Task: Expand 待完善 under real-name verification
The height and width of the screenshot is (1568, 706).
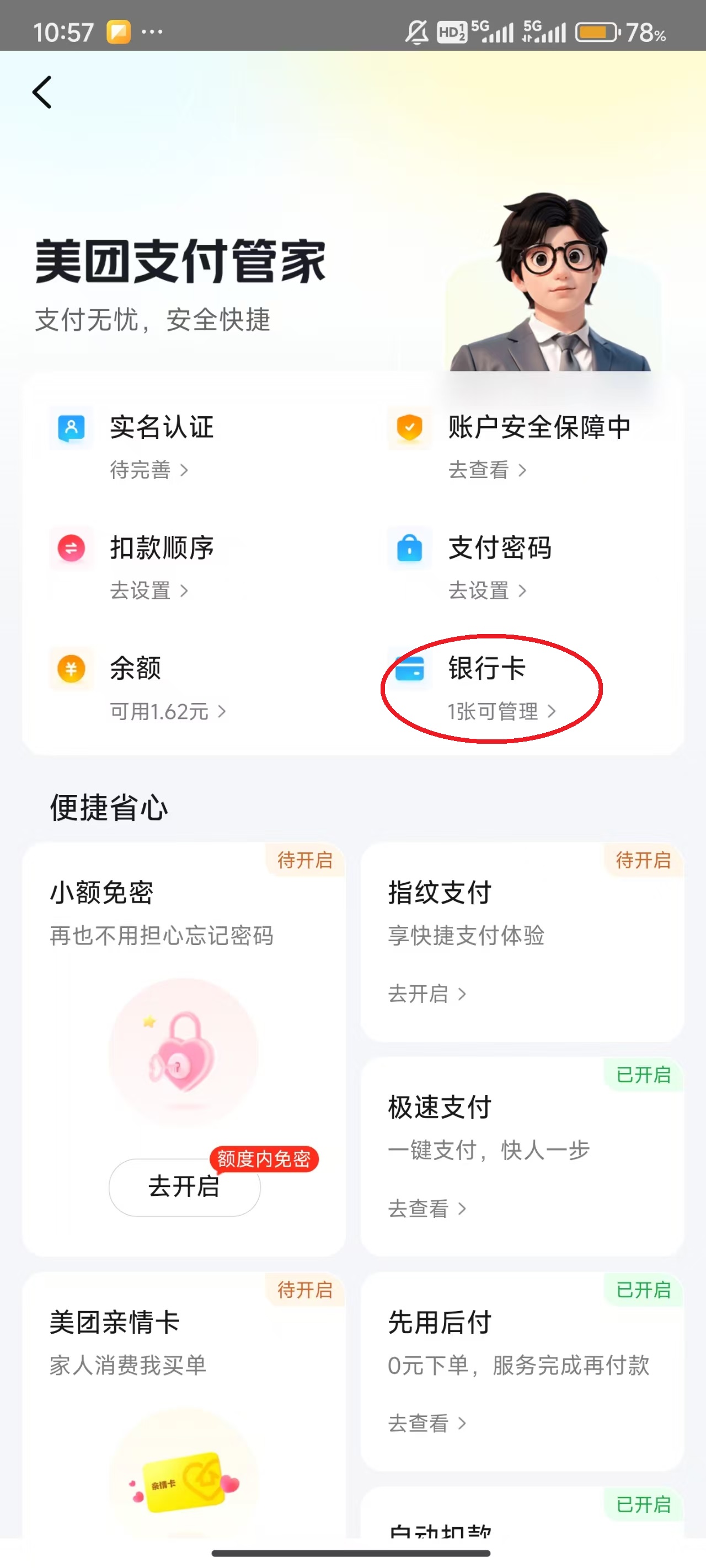Action: click(x=148, y=470)
